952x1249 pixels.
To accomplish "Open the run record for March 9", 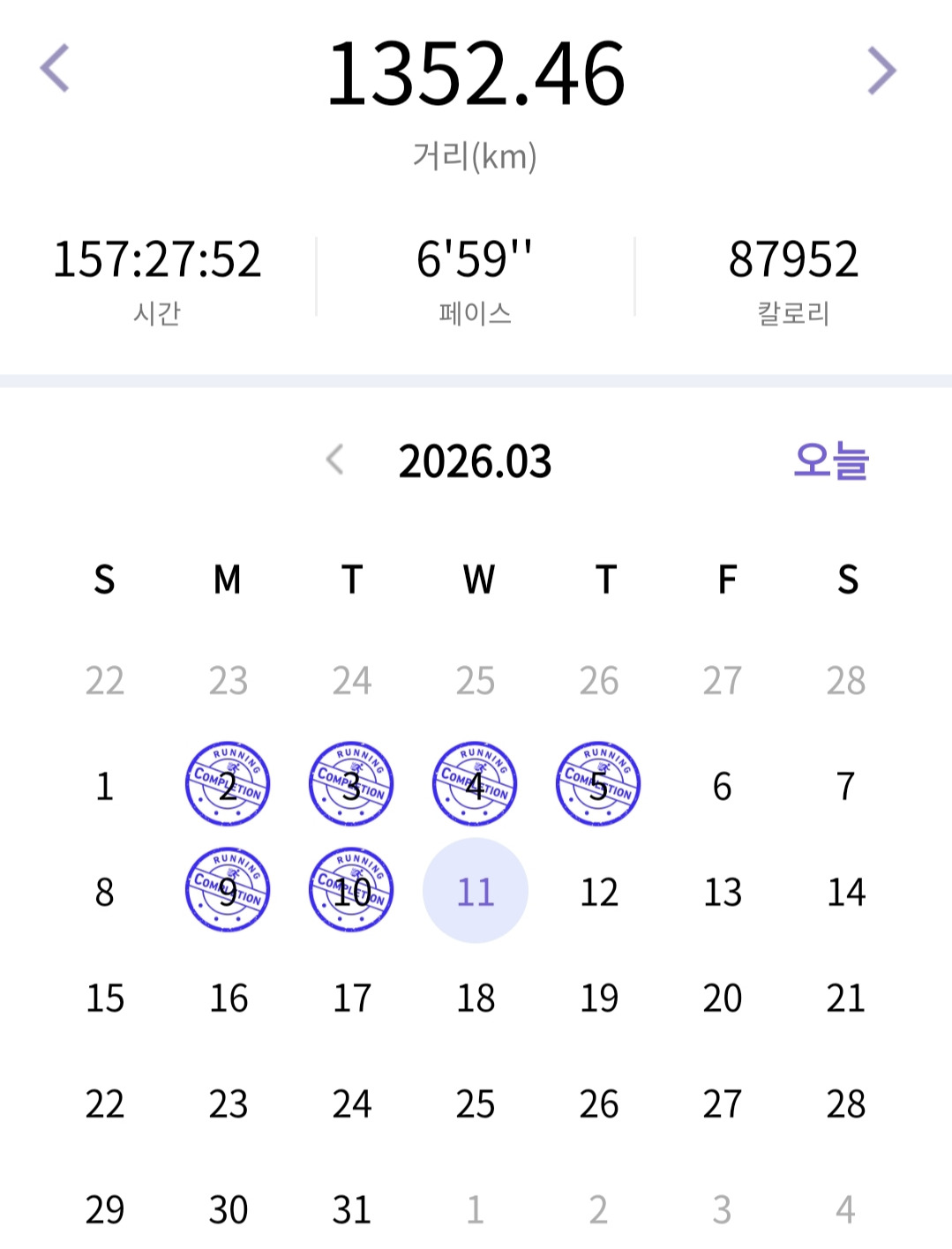I will pos(228,891).
